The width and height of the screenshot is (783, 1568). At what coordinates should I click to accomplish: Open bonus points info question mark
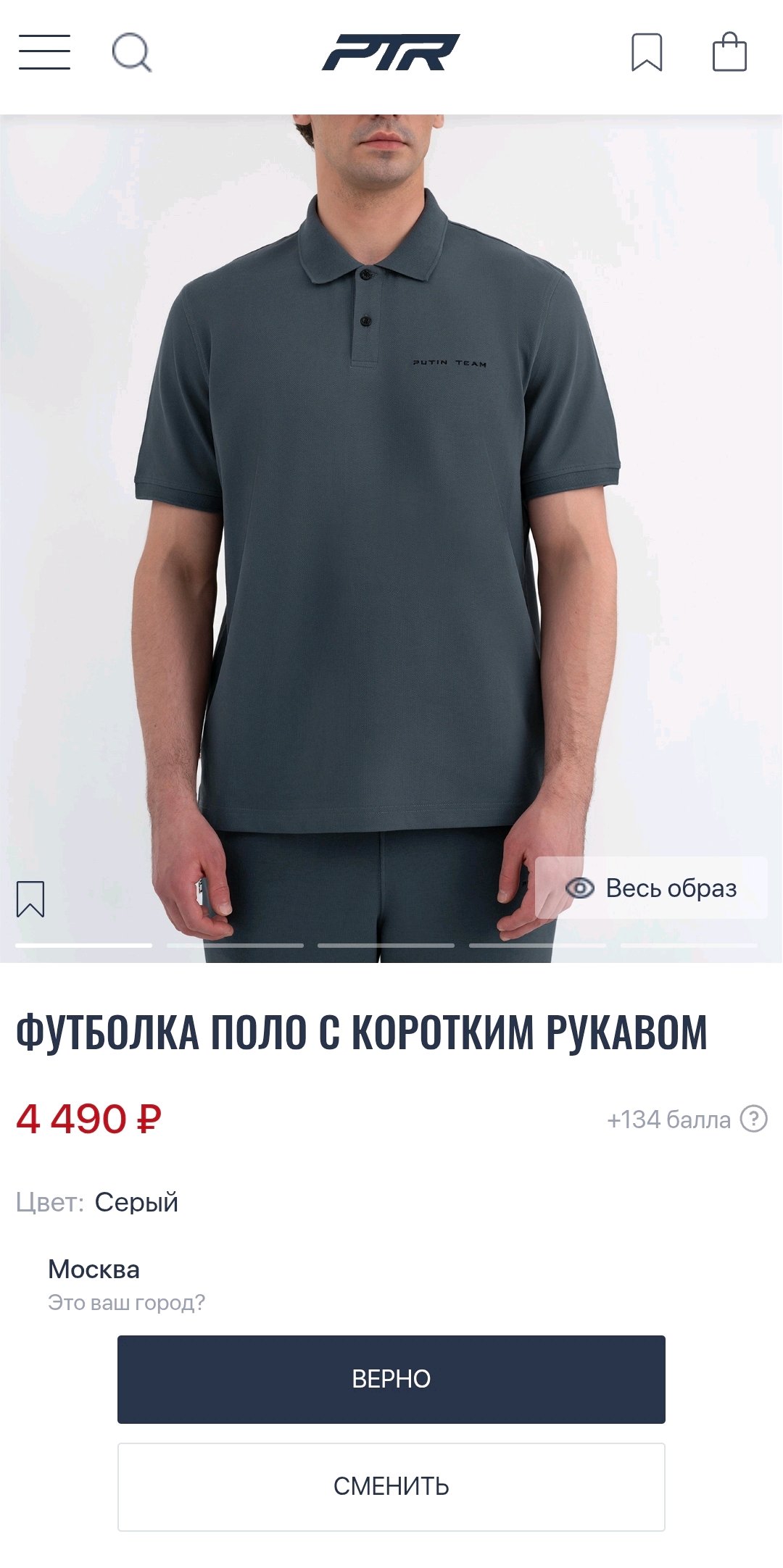coord(753,1119)
